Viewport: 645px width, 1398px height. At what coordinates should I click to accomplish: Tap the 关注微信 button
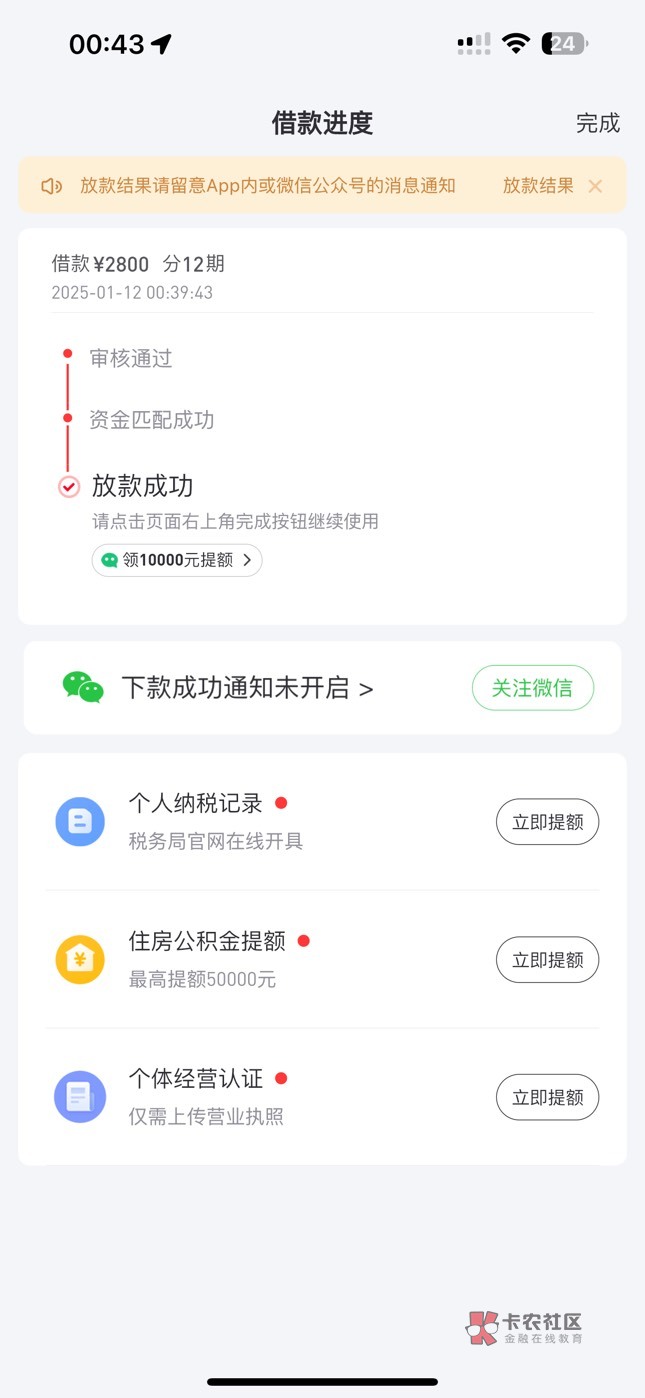pos(532,688)
